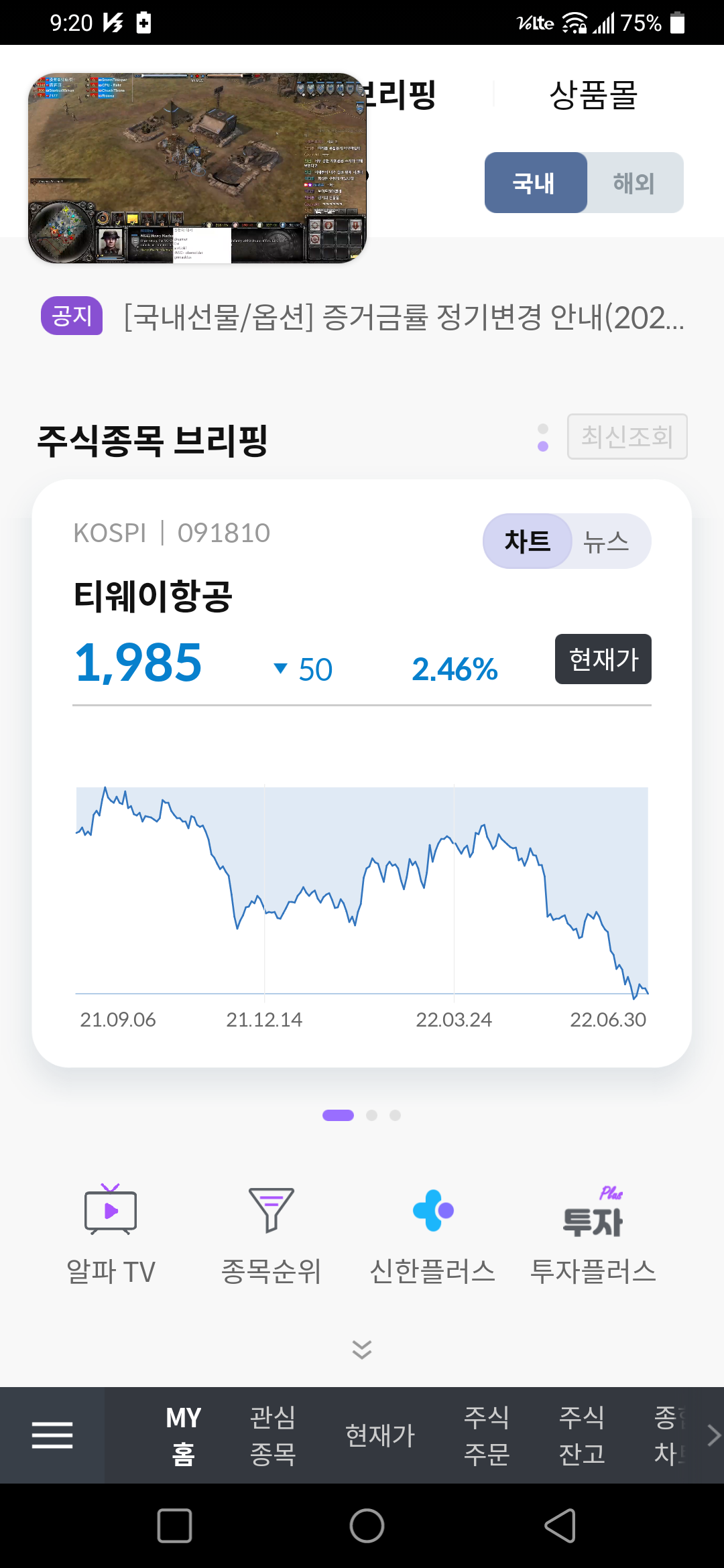Open the 상품몰 top tab
Viewport: 724px width, 1568px height.
593,94
